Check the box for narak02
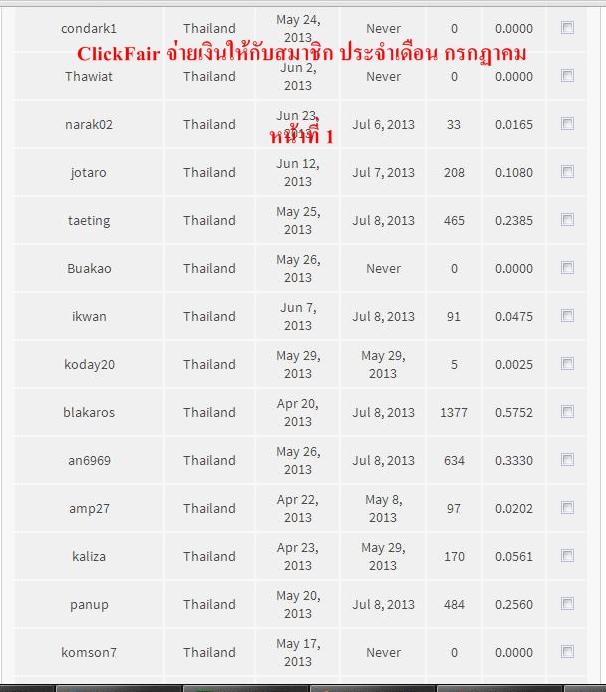606x692 pixels. (567, 124)
